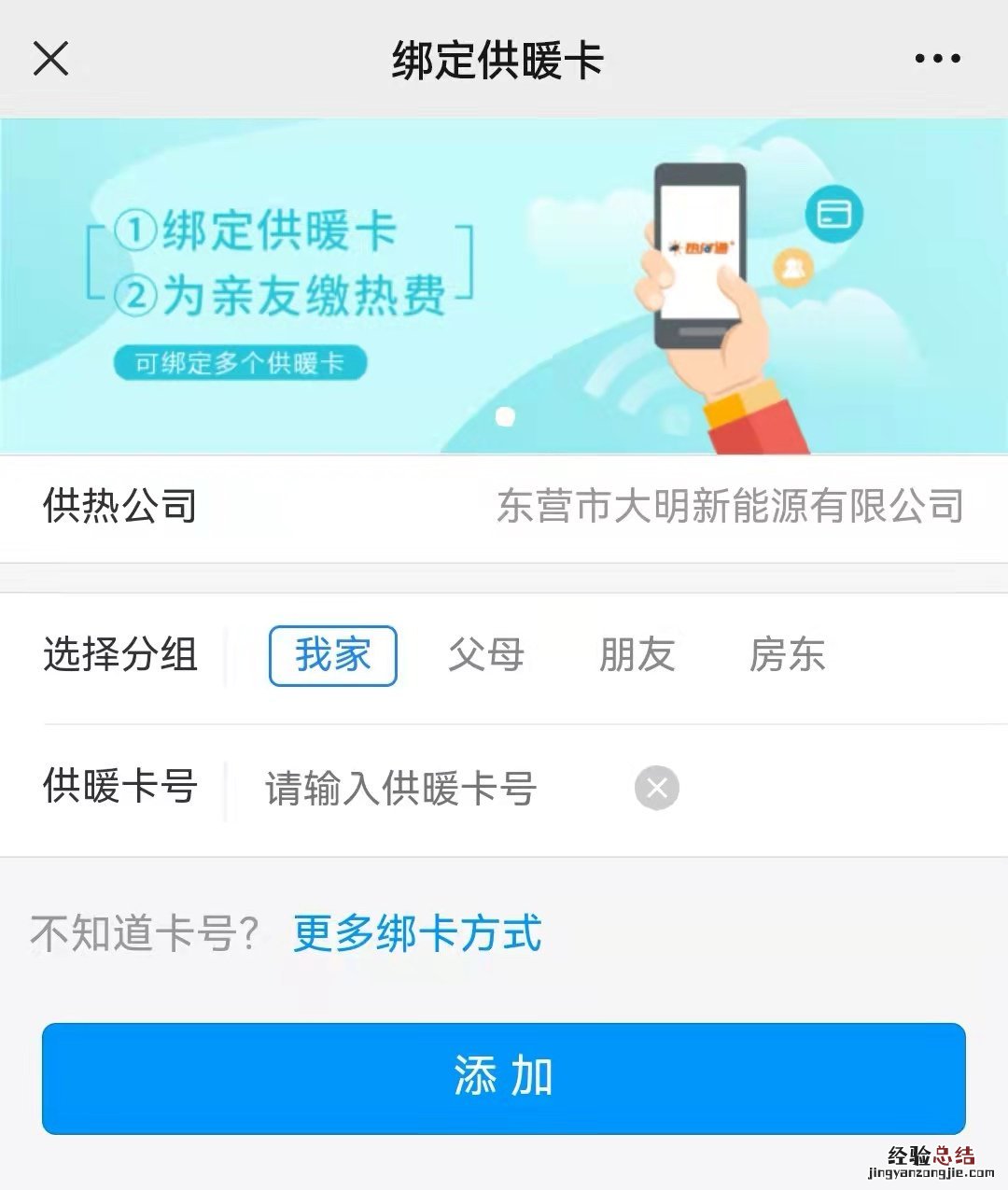
Task: Select the 我家 group
Action: tap(333, 655)
